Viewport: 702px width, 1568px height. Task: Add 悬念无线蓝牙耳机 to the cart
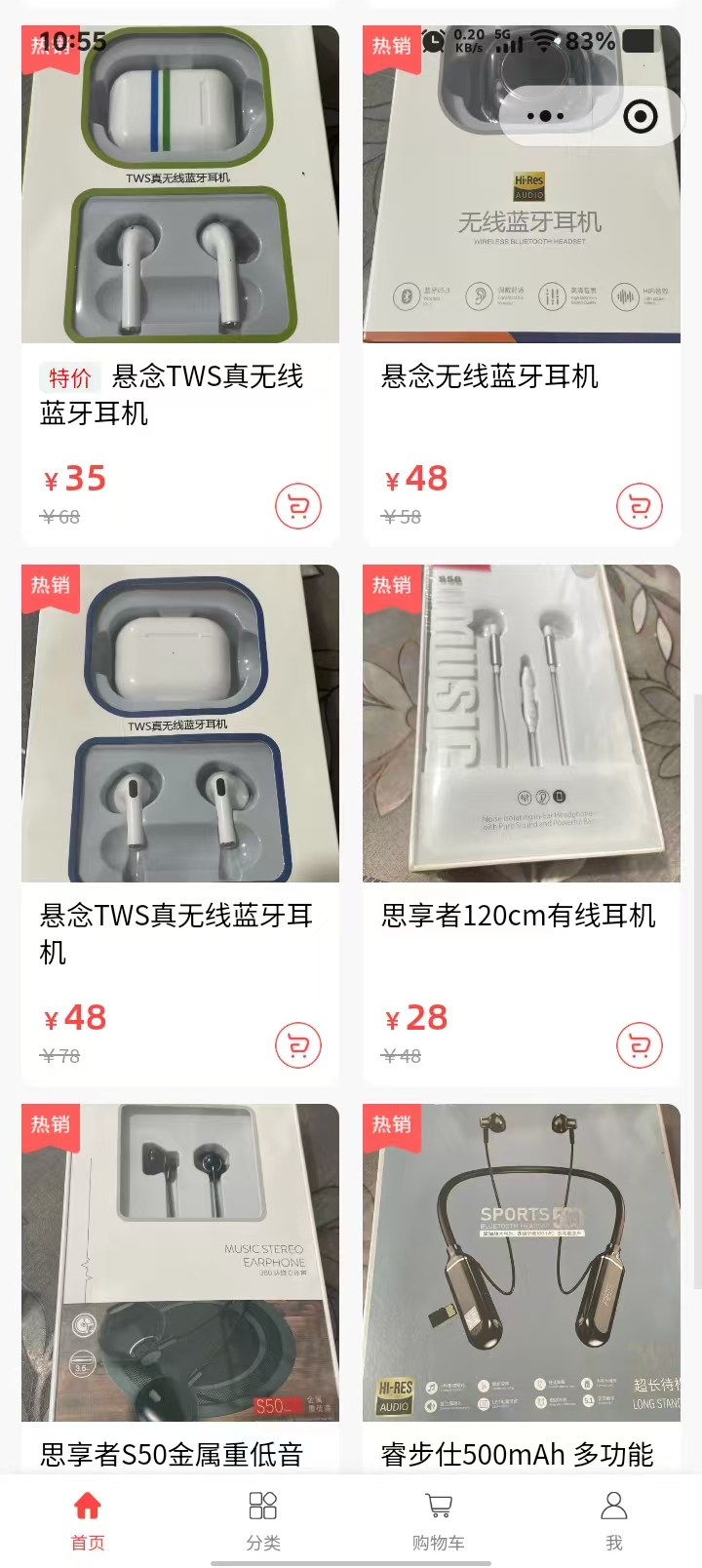640,506
